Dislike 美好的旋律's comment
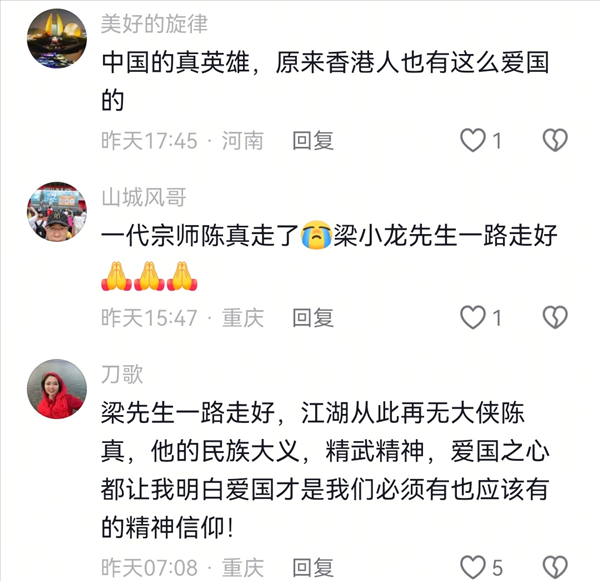This screenshot has width=600, height=581. pyautogui.click(x=555, y=141)
